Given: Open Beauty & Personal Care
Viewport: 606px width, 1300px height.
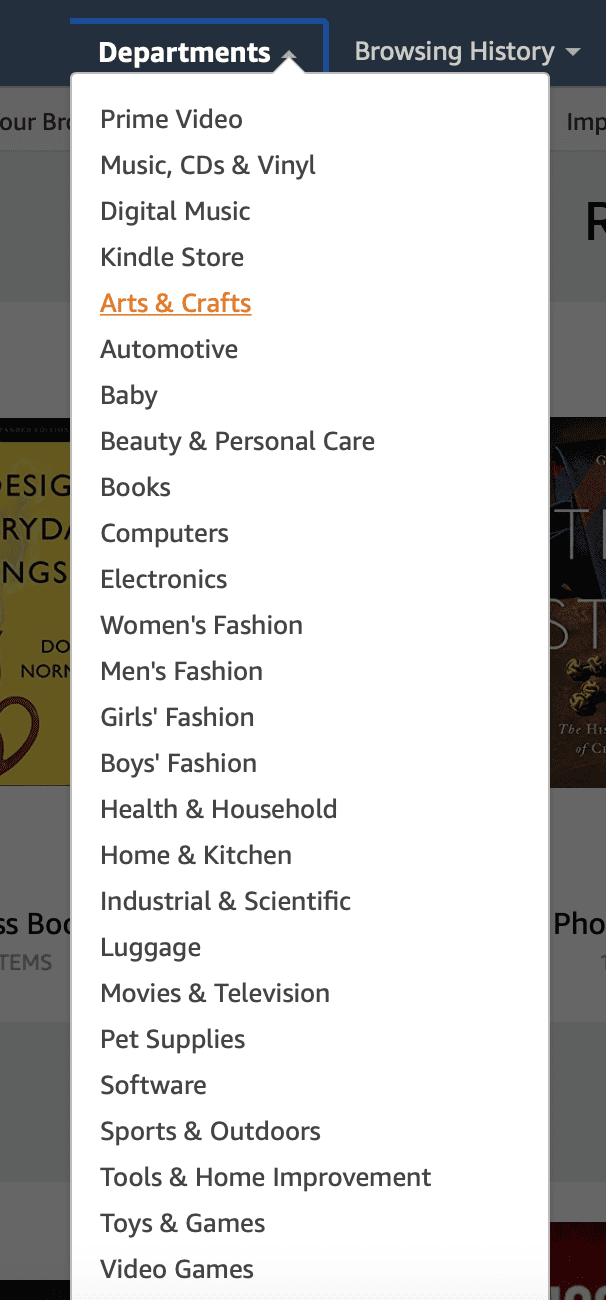Looking at the screenshot, I should pyautogui.click(x=237, y=441).
